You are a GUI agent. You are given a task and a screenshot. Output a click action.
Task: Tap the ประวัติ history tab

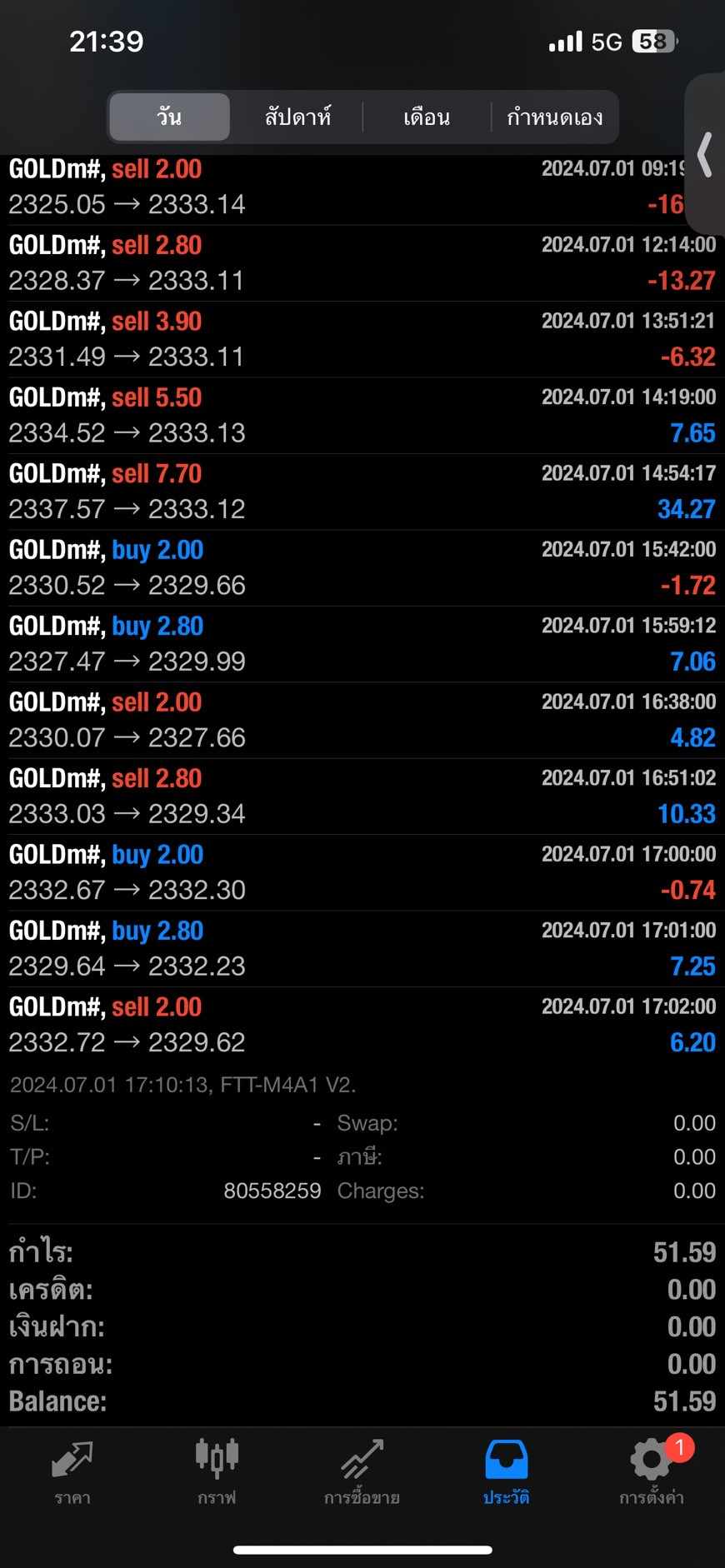coord(507,1473)
